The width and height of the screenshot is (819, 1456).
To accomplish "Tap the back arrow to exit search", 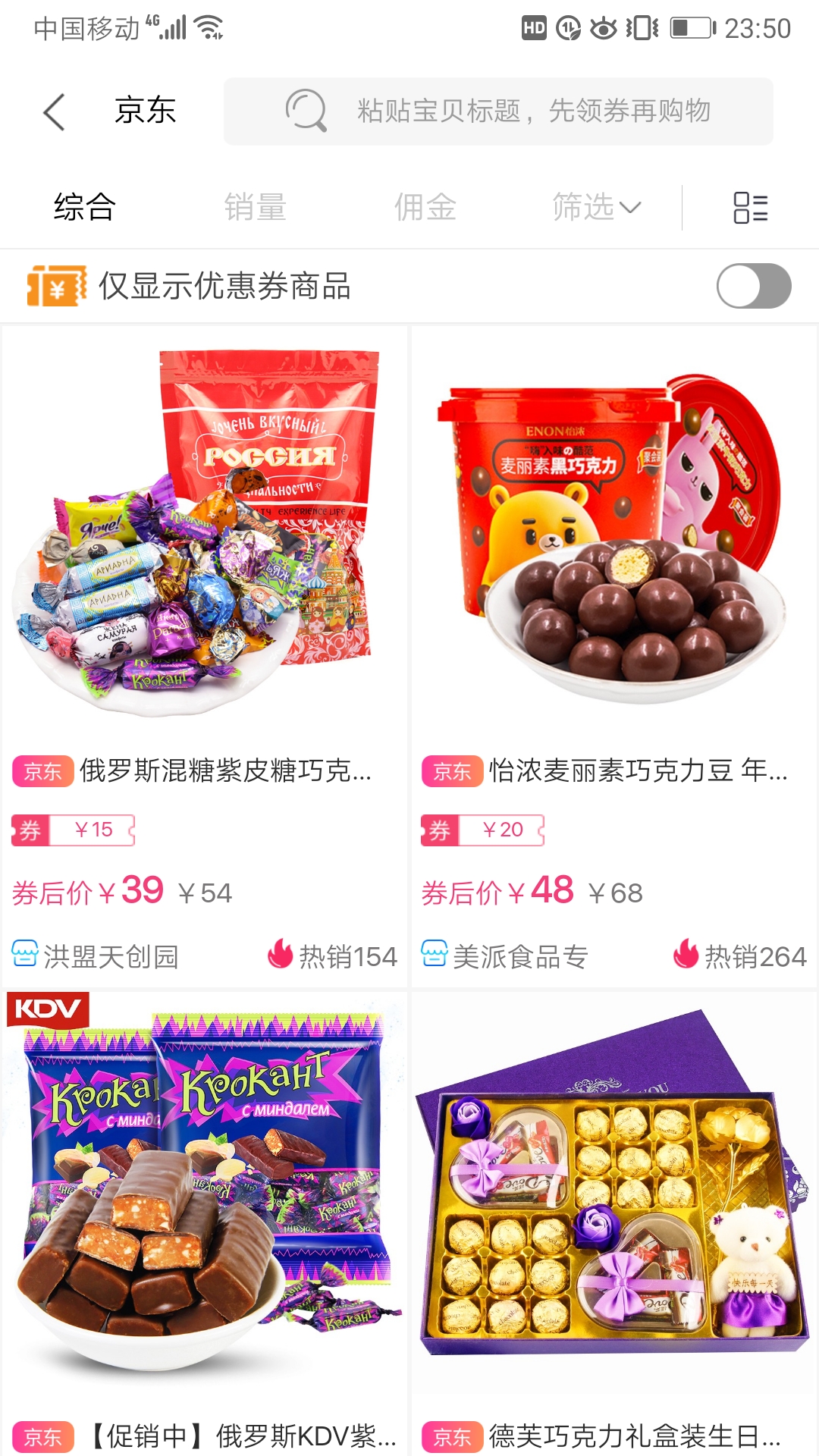I will (x=53, y=111).
